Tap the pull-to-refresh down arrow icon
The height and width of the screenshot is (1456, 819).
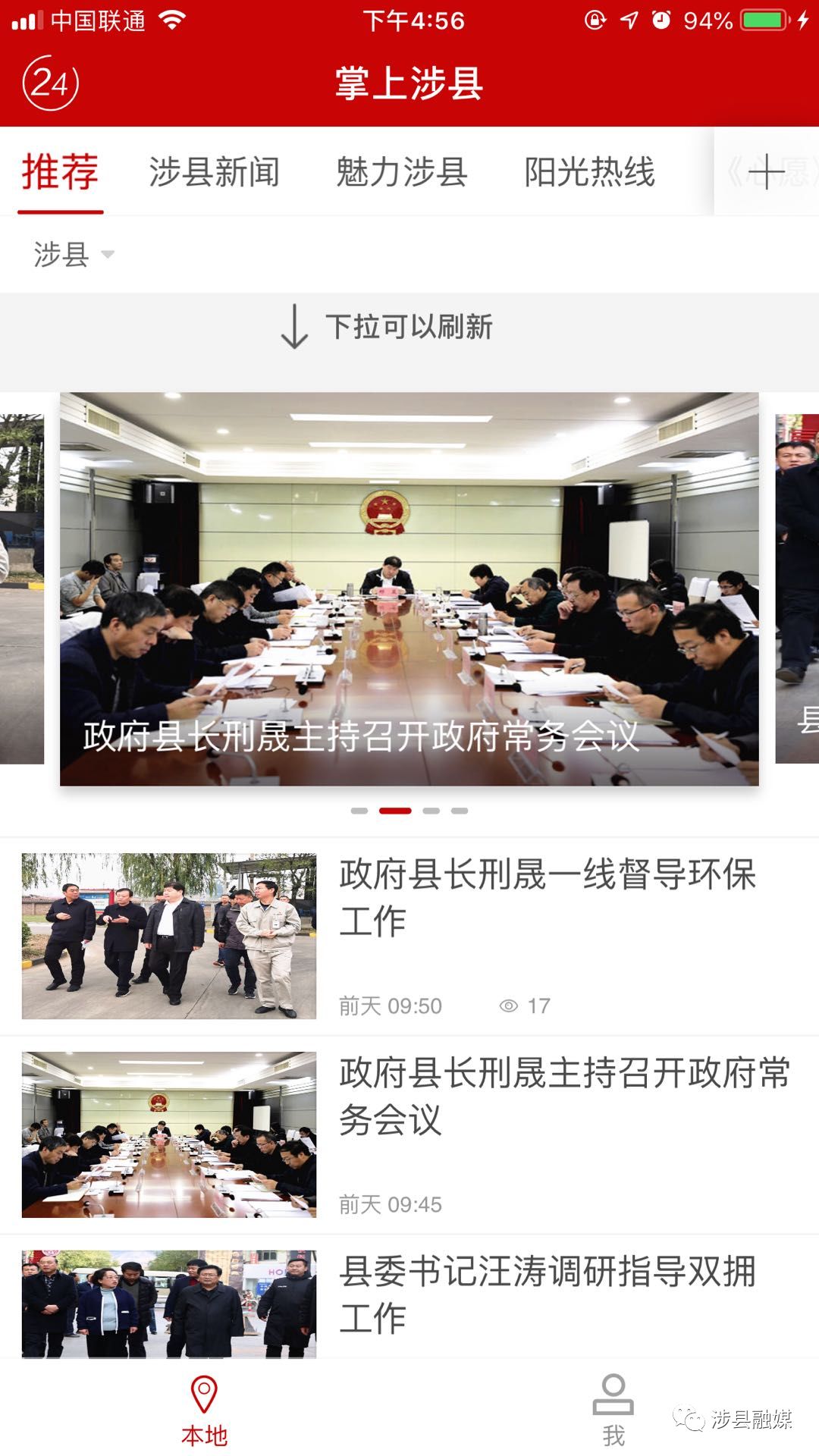[x=295, y=327]
